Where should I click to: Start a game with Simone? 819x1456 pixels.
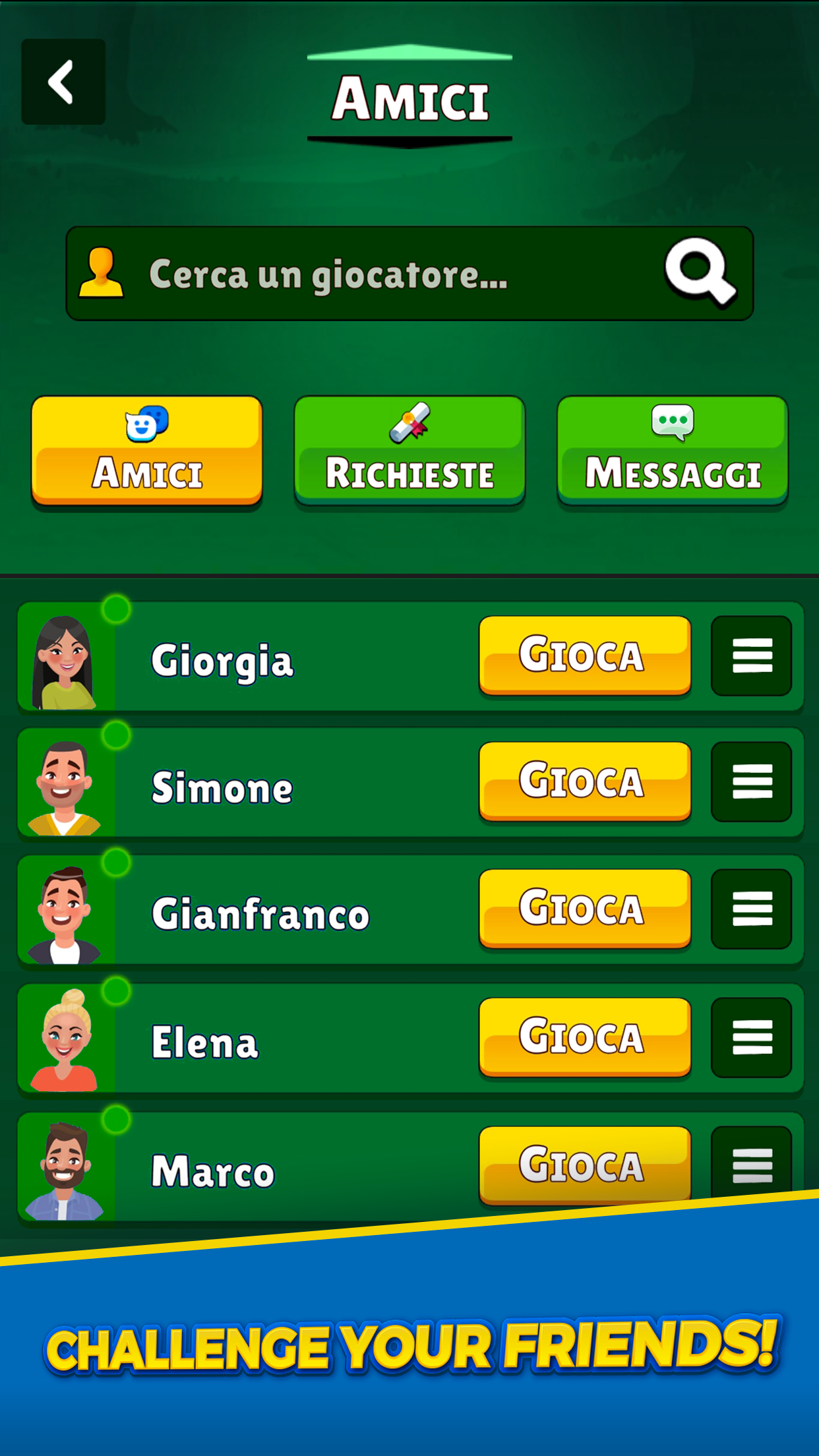coord(585,781)
